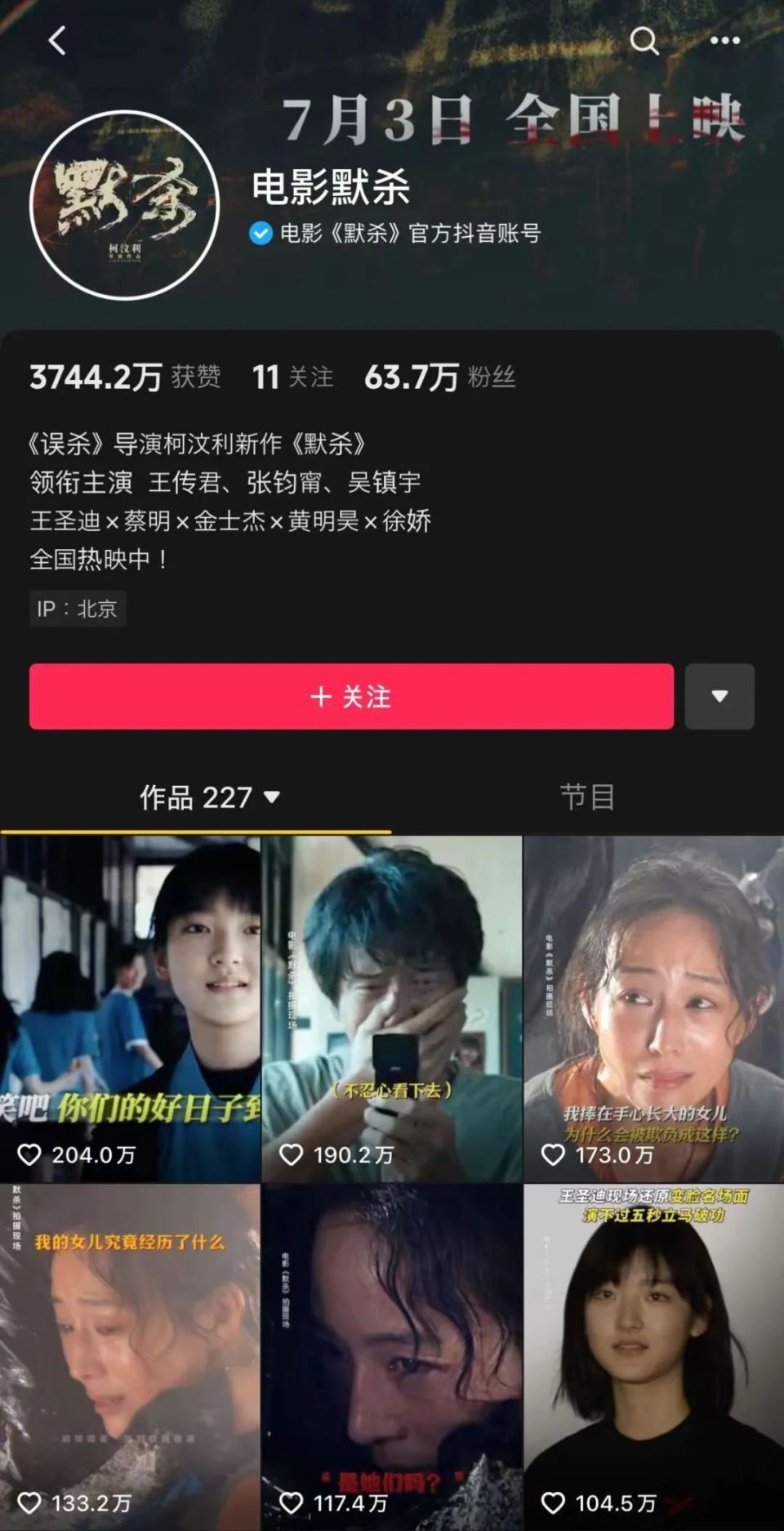Follow the account with the red 关注 button
Screen dimensions: 784x1531
click(351, 696)
